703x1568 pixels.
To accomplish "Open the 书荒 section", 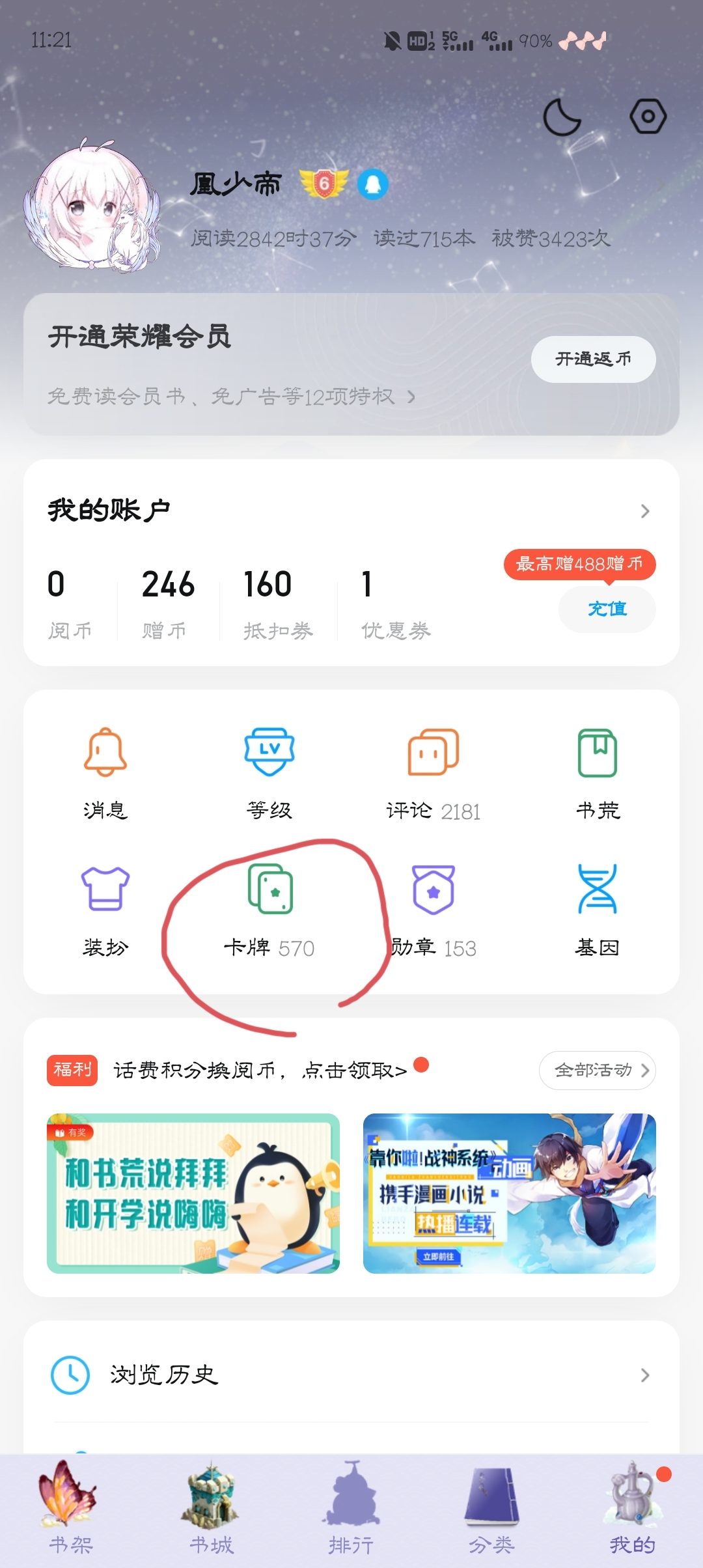I will pos(598,773).
